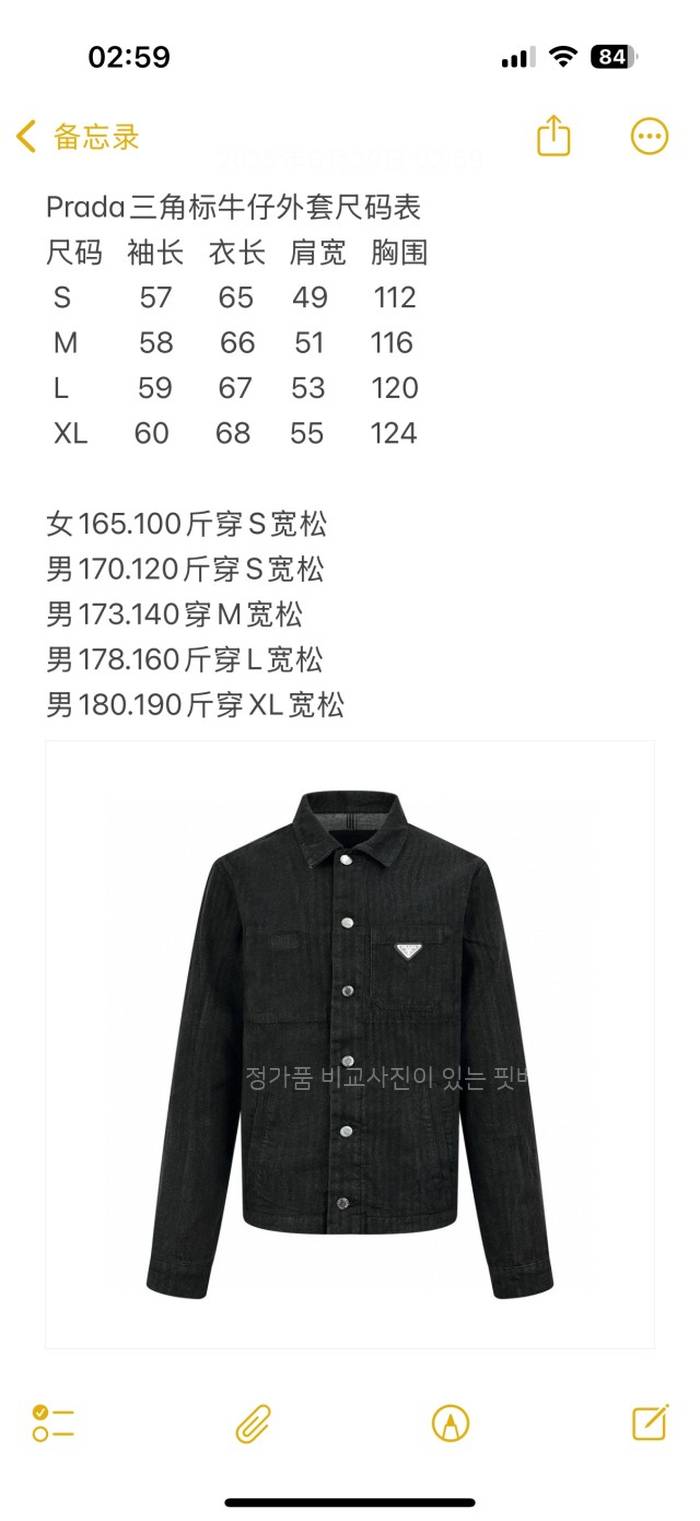Viewport: 700px width, 1521px height.
Task: Open the markup pen tool
Action: (x=450, y=1422)
